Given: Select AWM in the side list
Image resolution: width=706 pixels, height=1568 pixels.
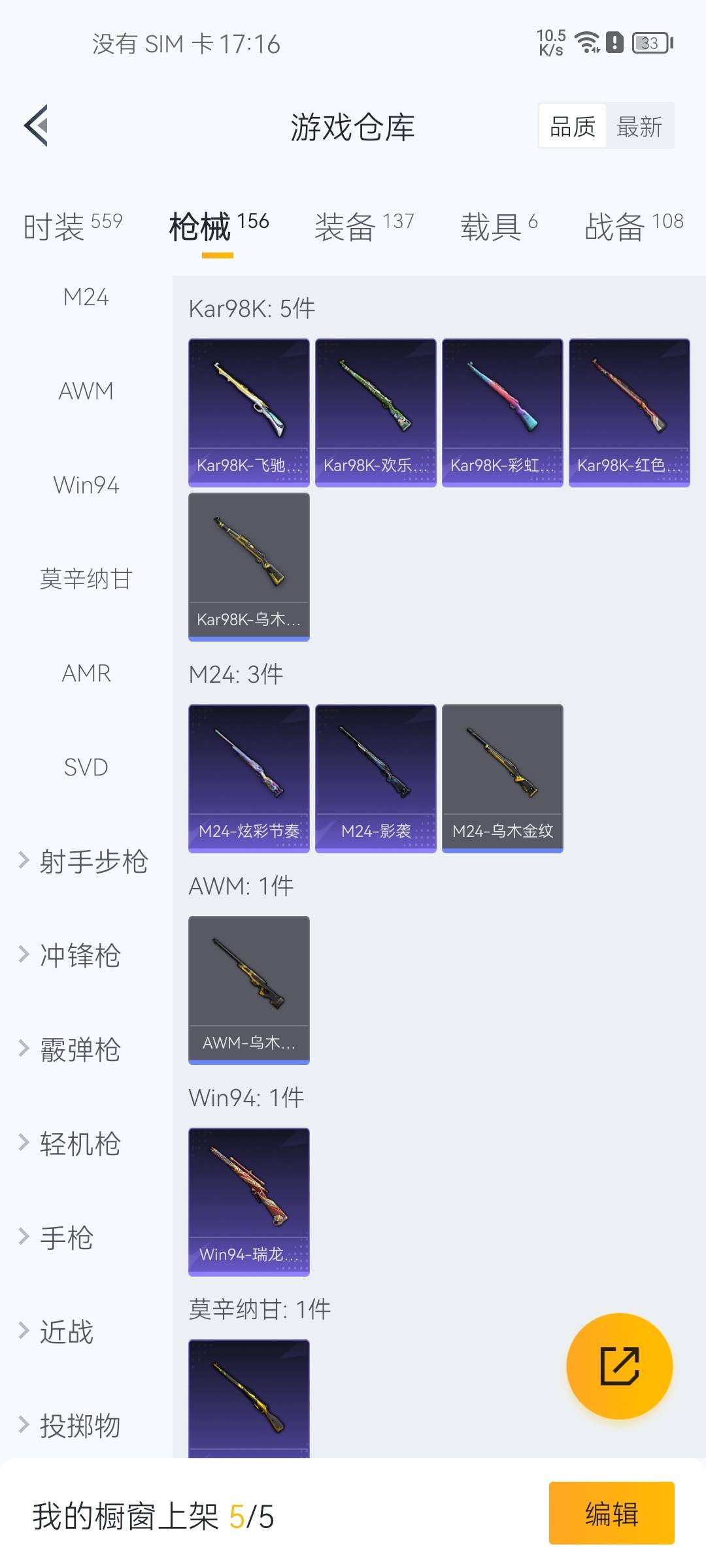Looking at the screenshot, I should click(x=86, y=391).
